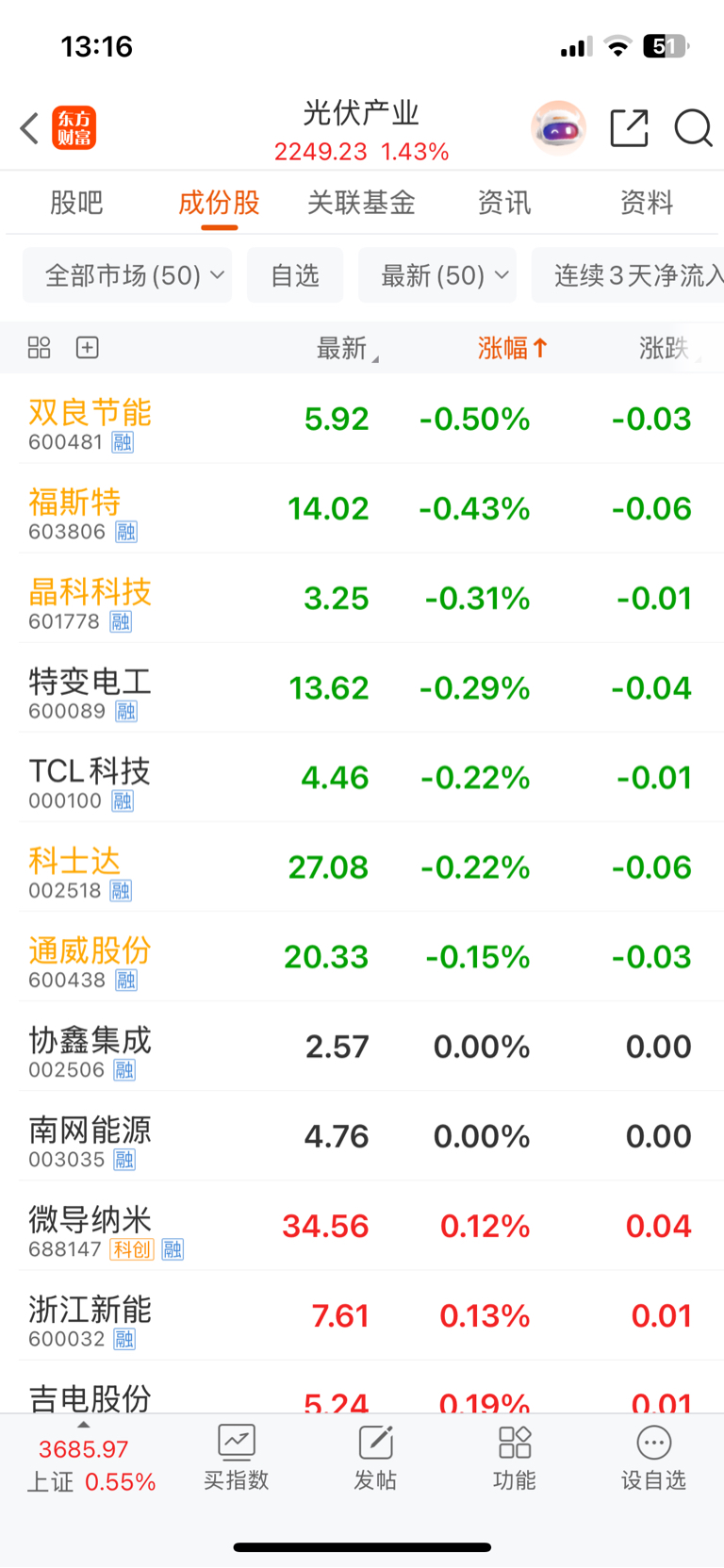The height and width of the screenshot is (1568, 724).
Task: Open the 资料 tab
Action: point(647,203)
